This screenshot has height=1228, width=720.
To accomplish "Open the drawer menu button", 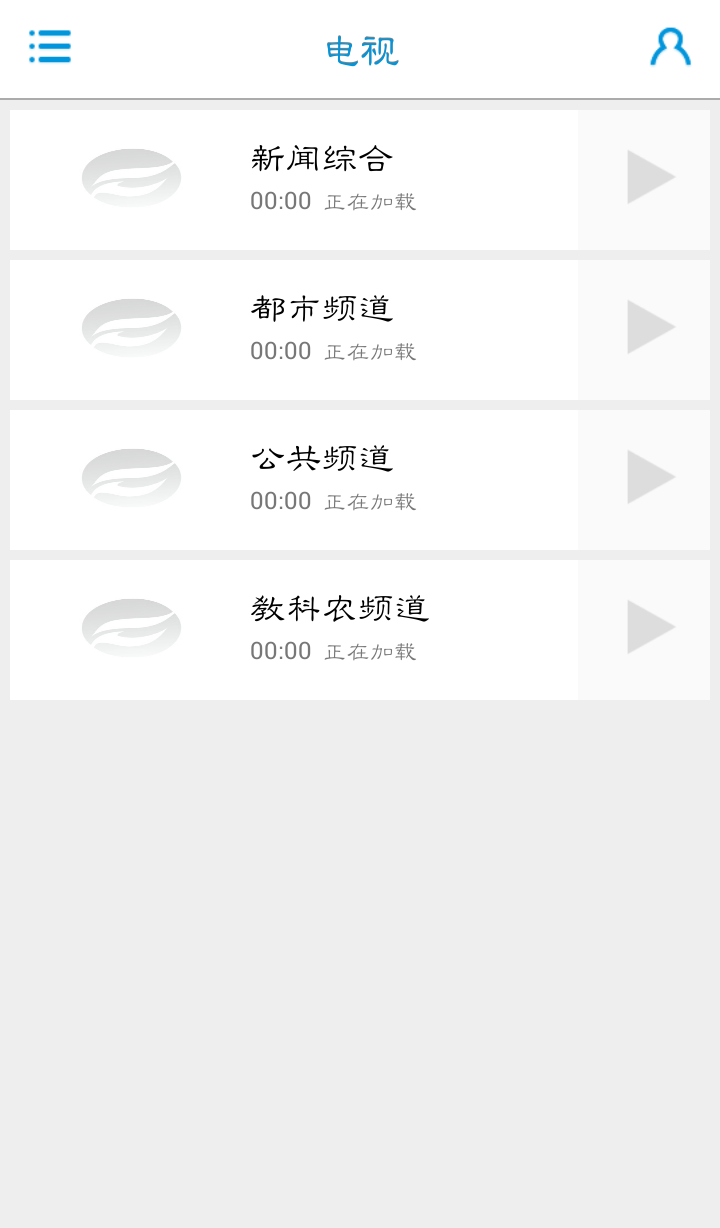I will tap(50, 47).
